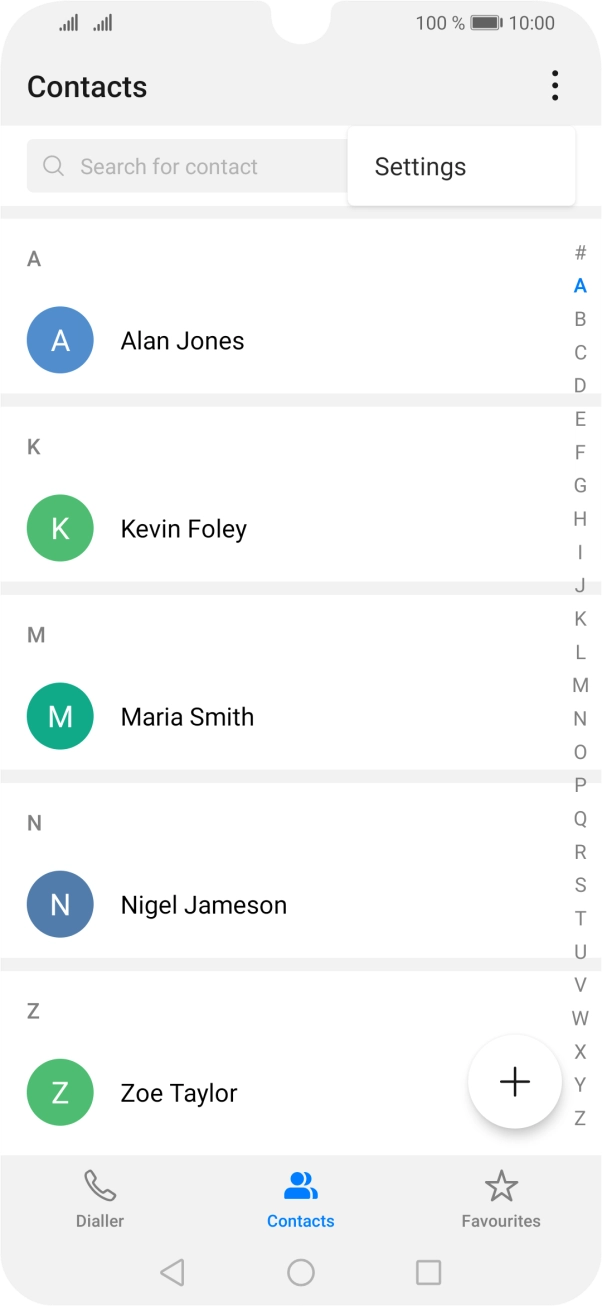The height and width of the screenshot is (1306, 602).
Task: Switch to the Dialler tab
Action: 100,1200
